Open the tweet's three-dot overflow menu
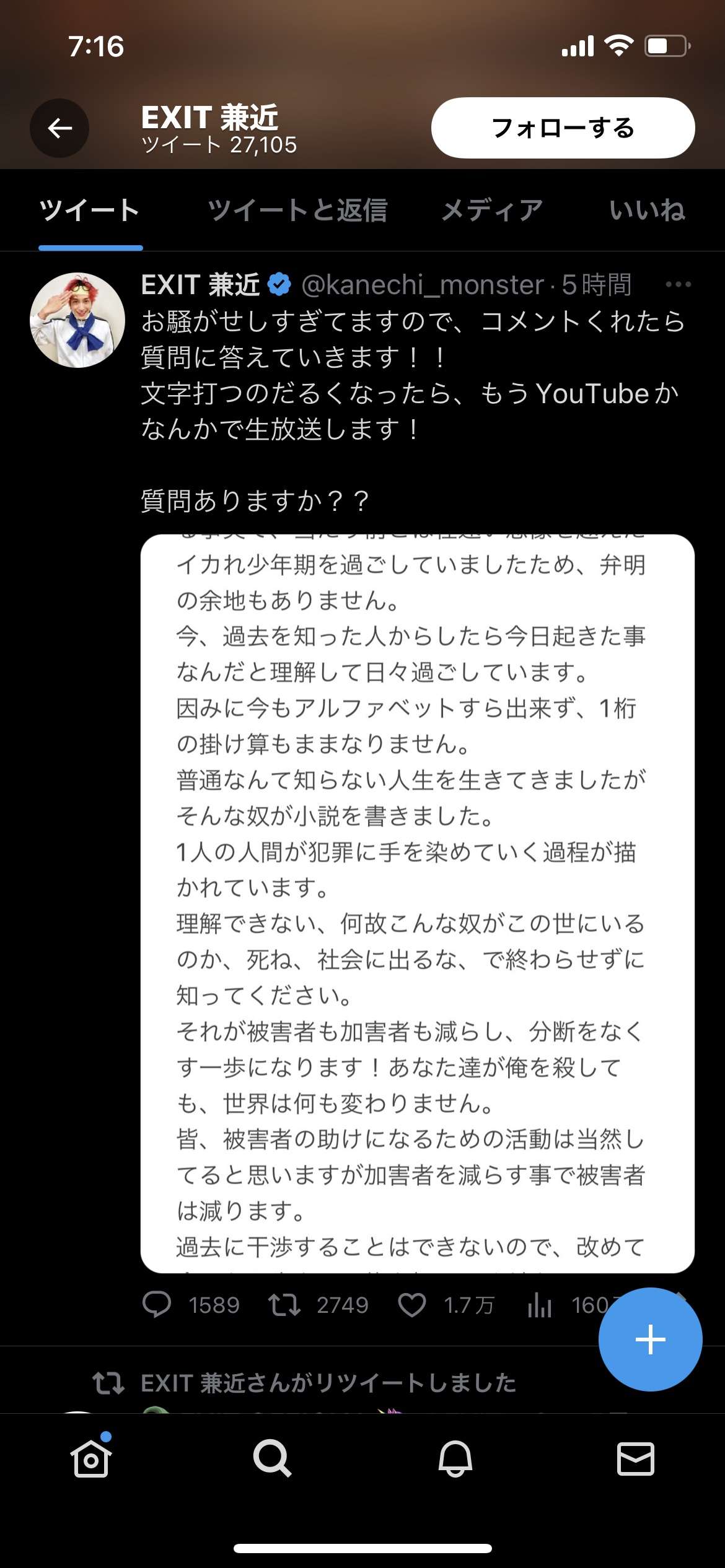This screenshot has height=1568, width=725. click(x=678, y=285)
